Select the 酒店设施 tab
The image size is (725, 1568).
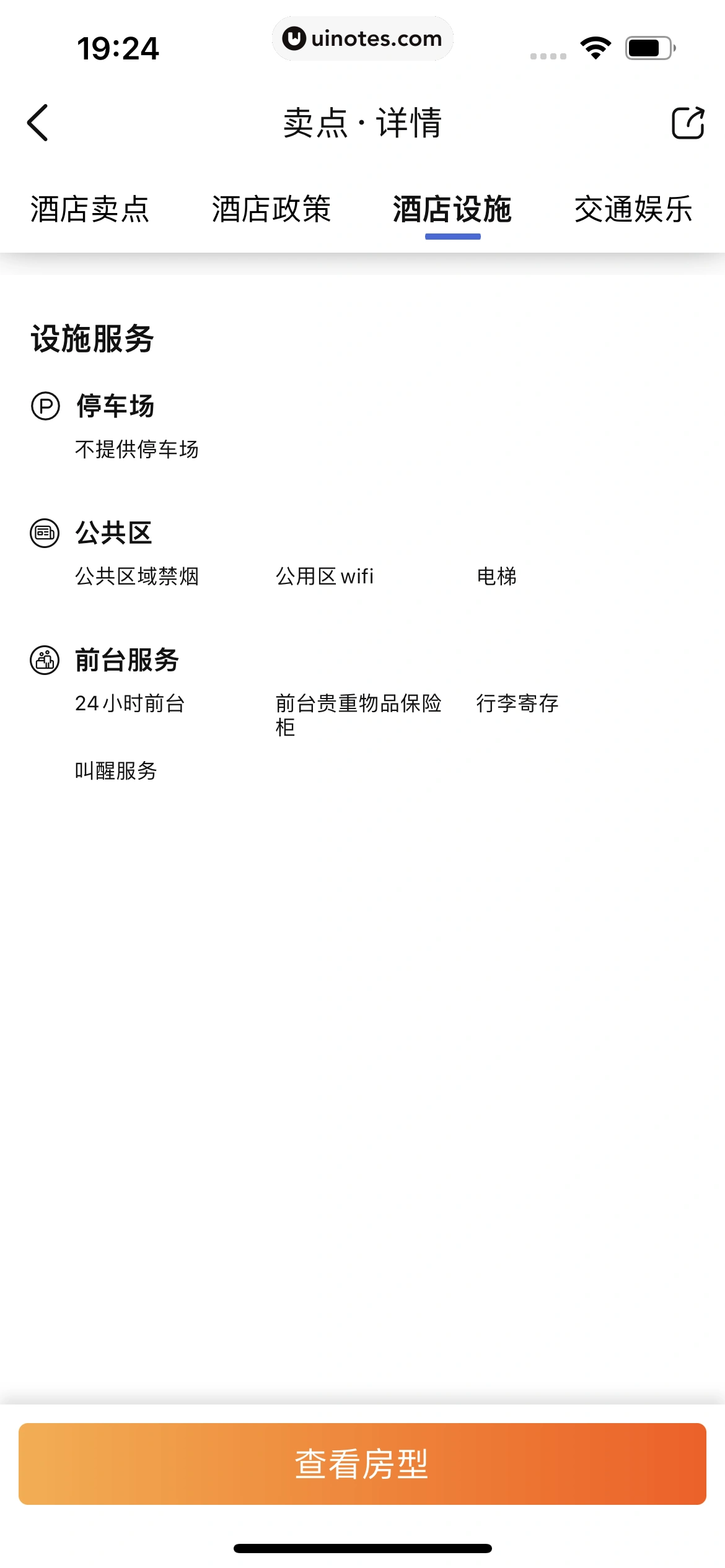[x=452, y=209]
